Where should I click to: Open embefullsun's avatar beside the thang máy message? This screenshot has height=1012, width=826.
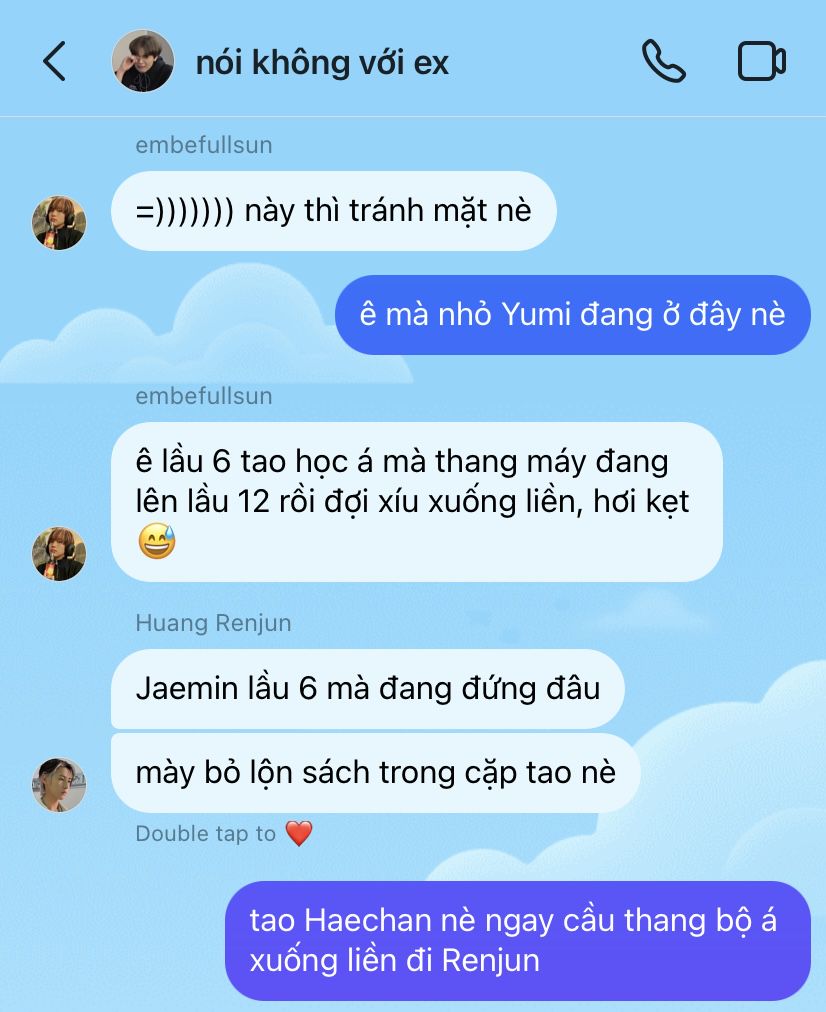click(x=59, y=553)
